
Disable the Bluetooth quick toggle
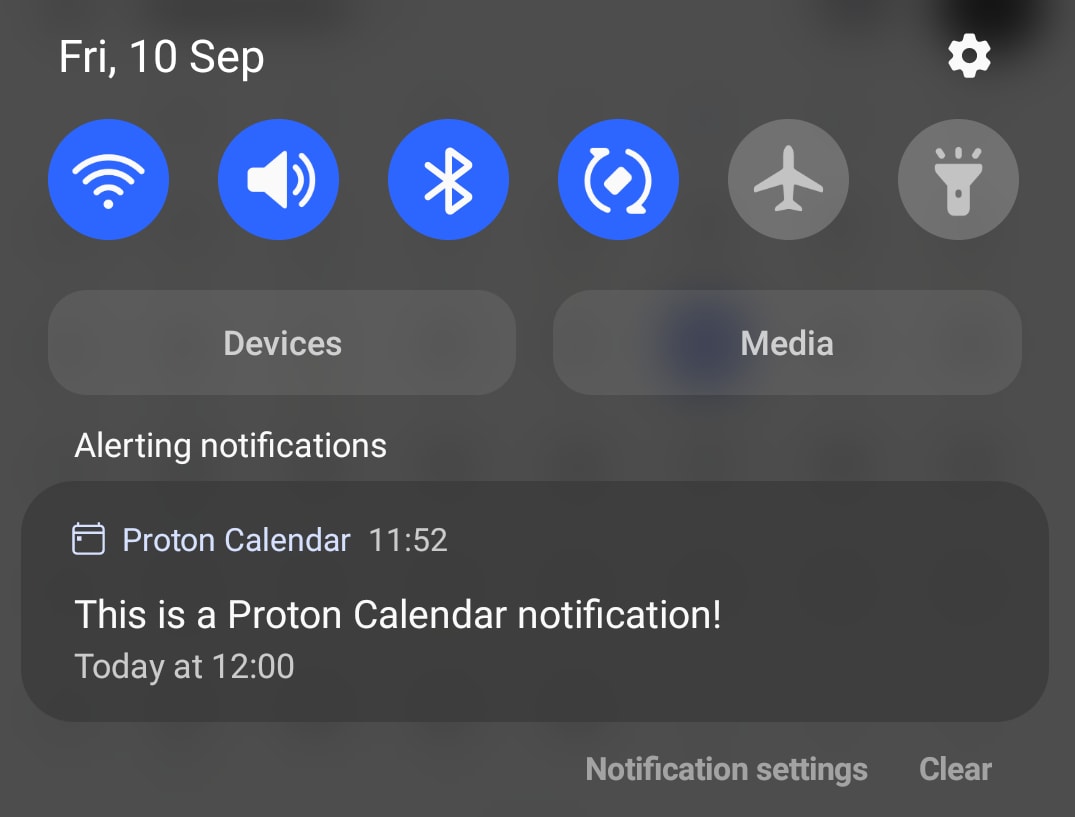click(448, 180)
